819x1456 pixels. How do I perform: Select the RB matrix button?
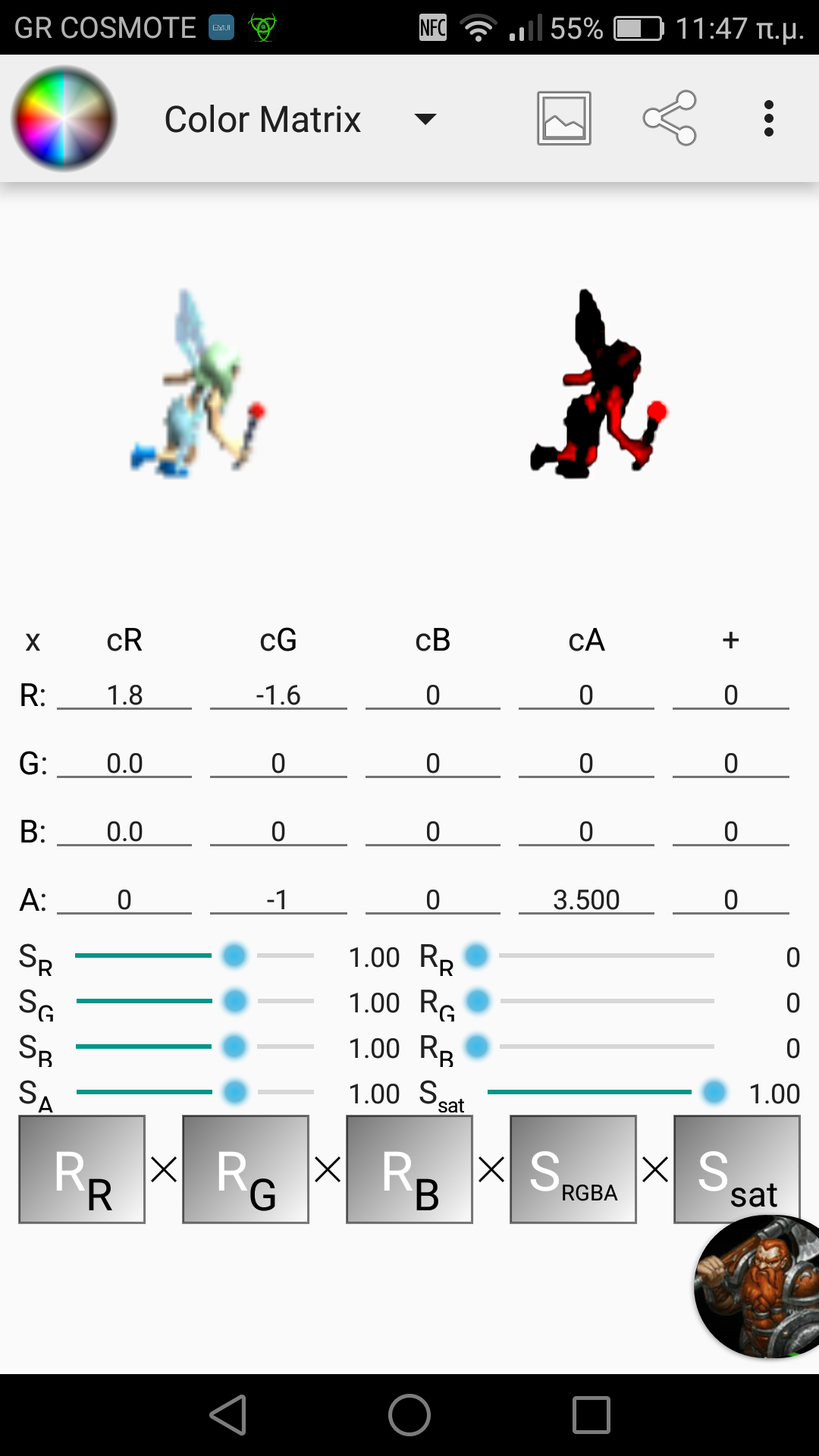(409, 1169)
